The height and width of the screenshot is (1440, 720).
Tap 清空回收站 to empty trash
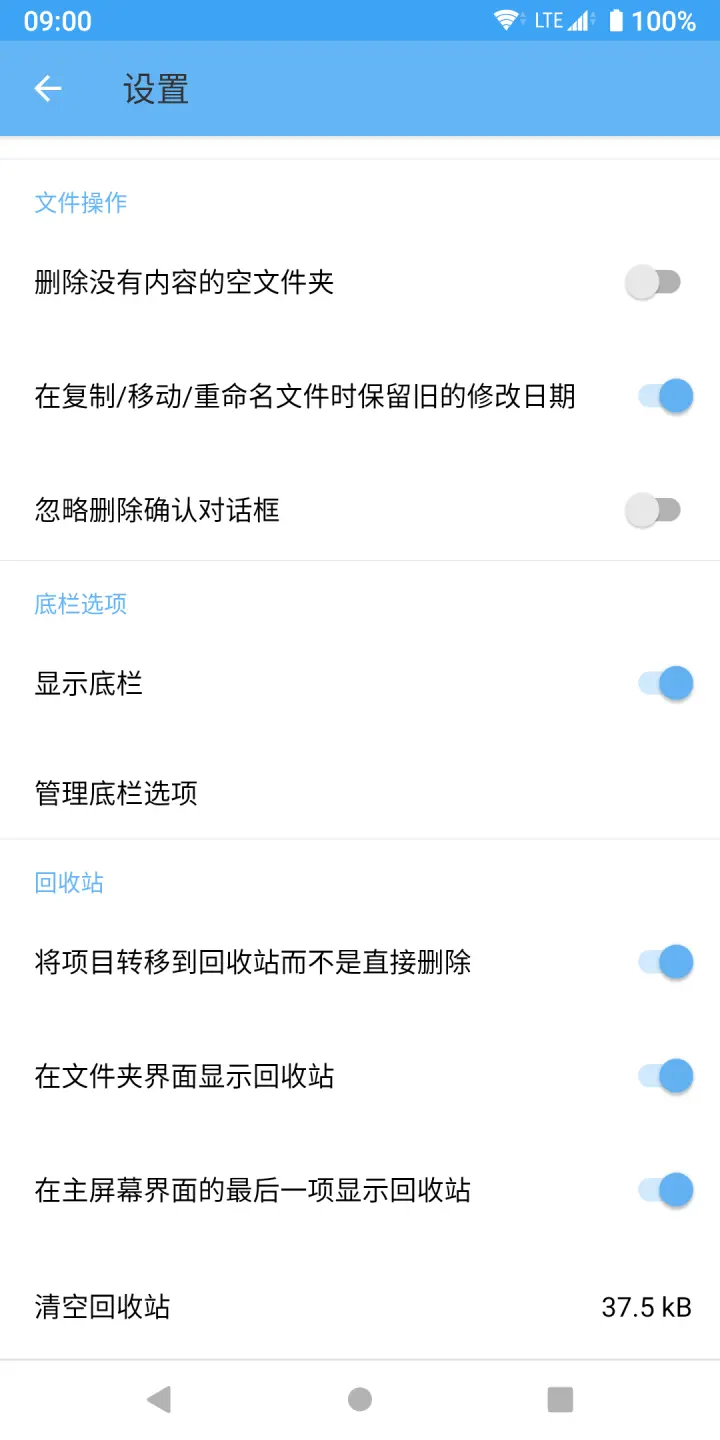coord(102,1307)
